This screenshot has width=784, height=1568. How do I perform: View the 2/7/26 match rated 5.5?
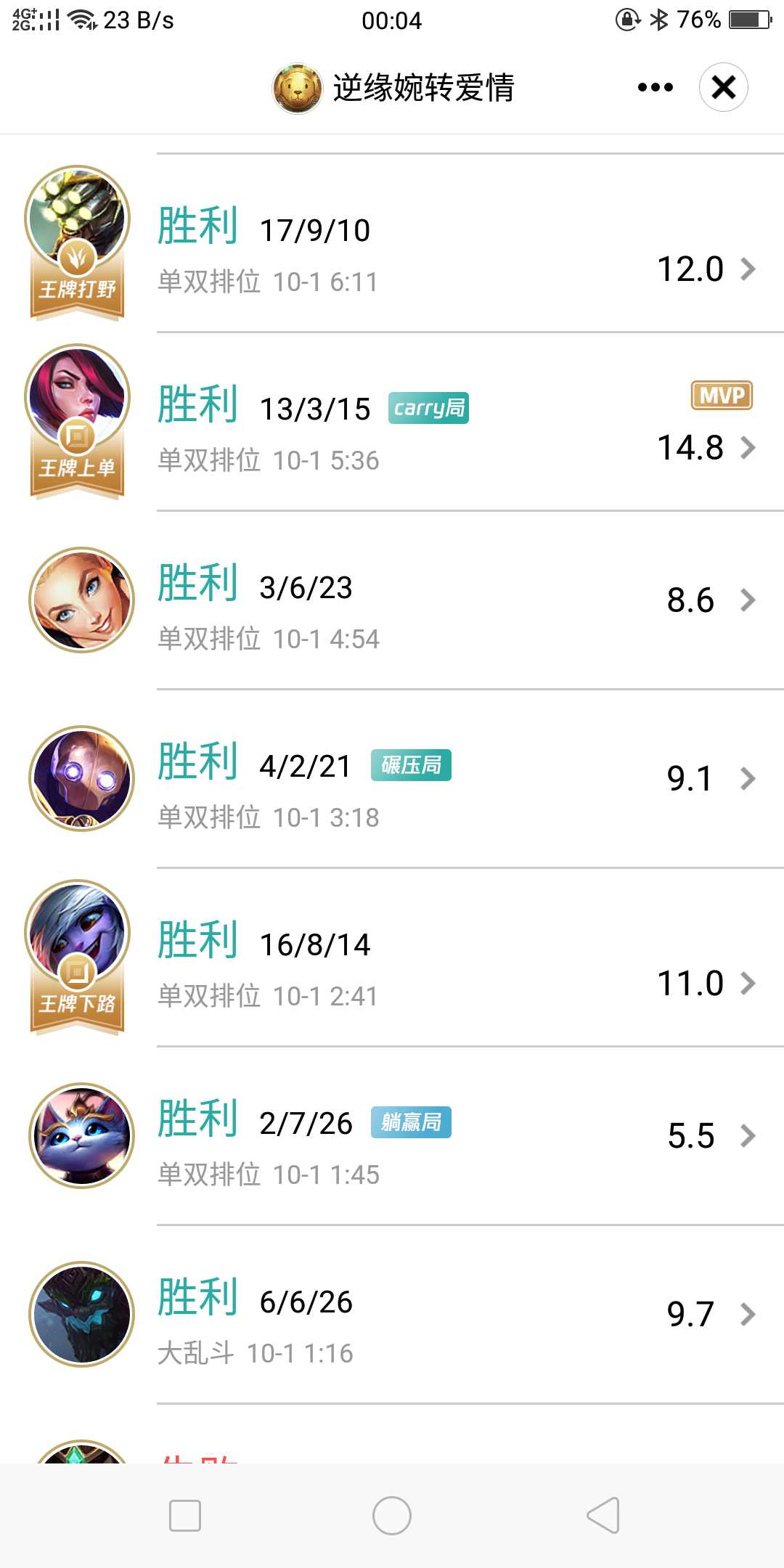coord(392,1136)
